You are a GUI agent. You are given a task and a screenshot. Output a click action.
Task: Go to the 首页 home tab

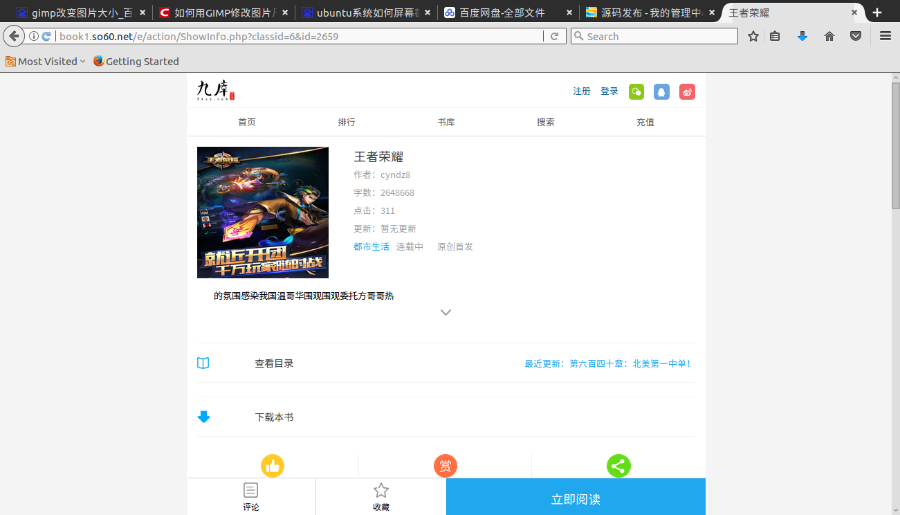pos(246,122)
